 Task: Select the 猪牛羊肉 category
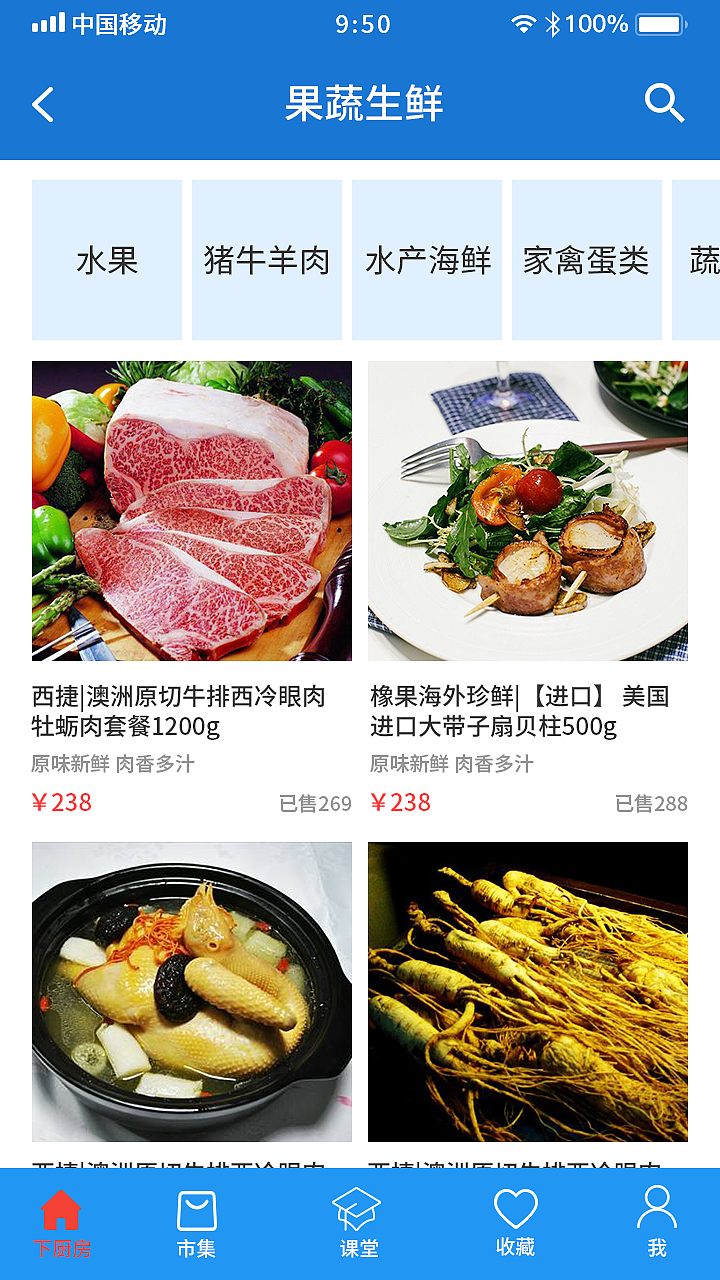coord(266,259)
